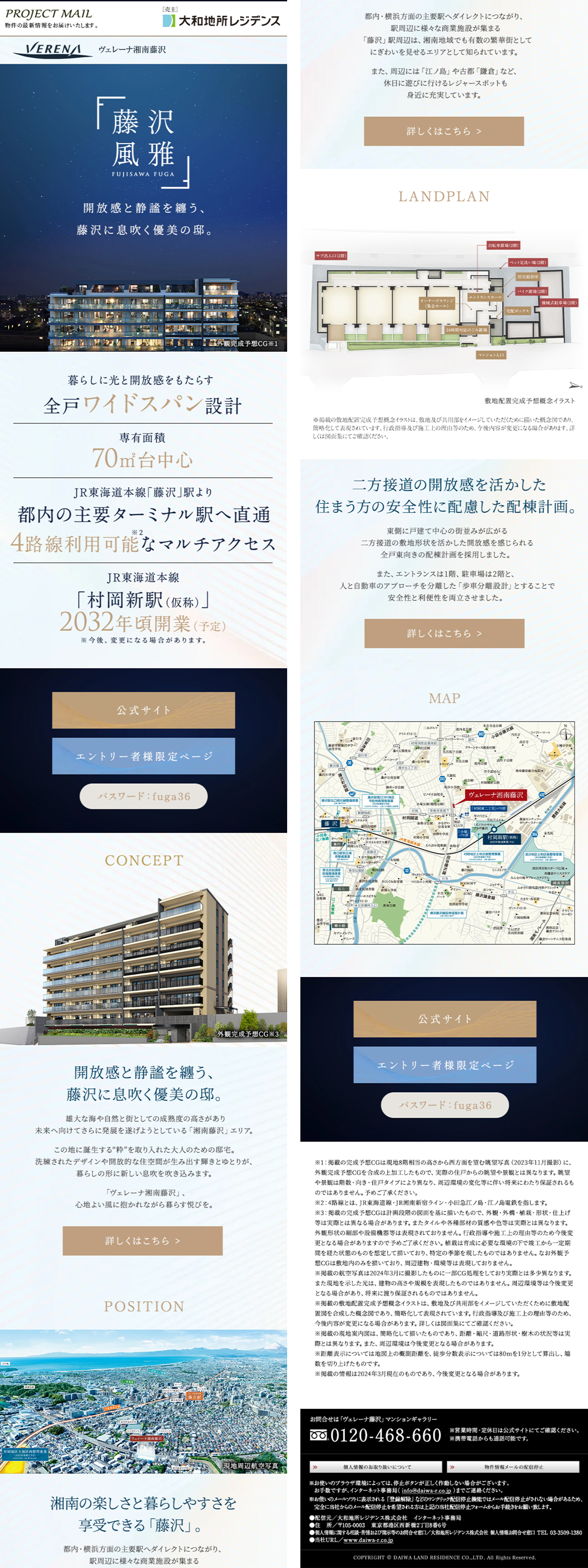The width and height of the screenshot is (588, 1568).
Task: Tap 詳しくはこちら in the POSITION section about 藤沢
Action: click(x=444, y=131)
